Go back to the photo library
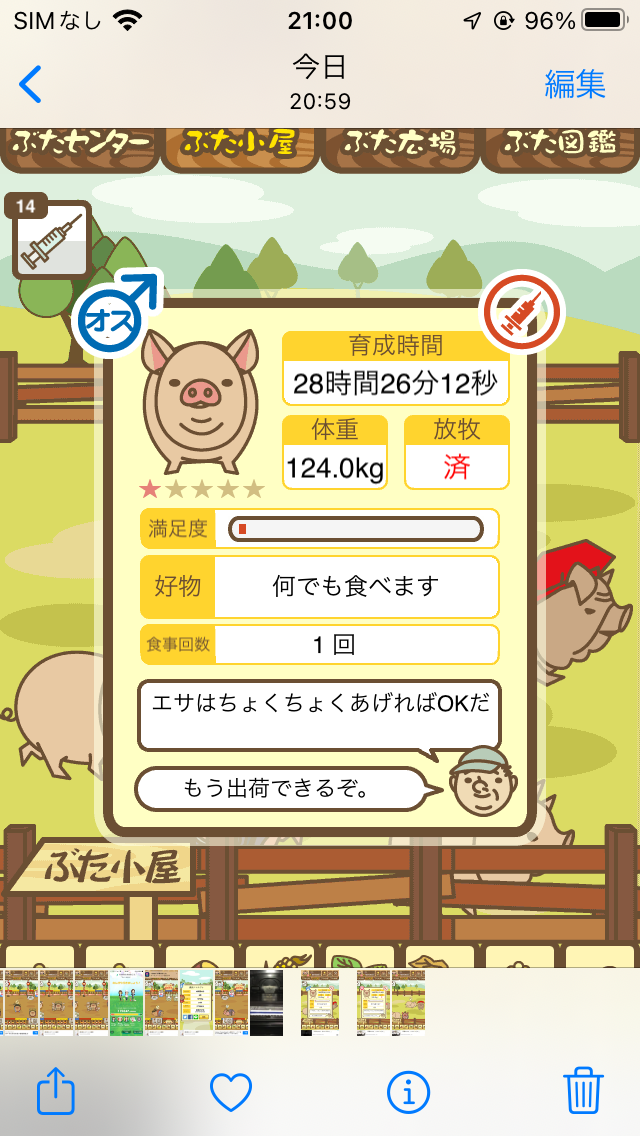Viewport: 640px width, 1136px height. point(31,84)
